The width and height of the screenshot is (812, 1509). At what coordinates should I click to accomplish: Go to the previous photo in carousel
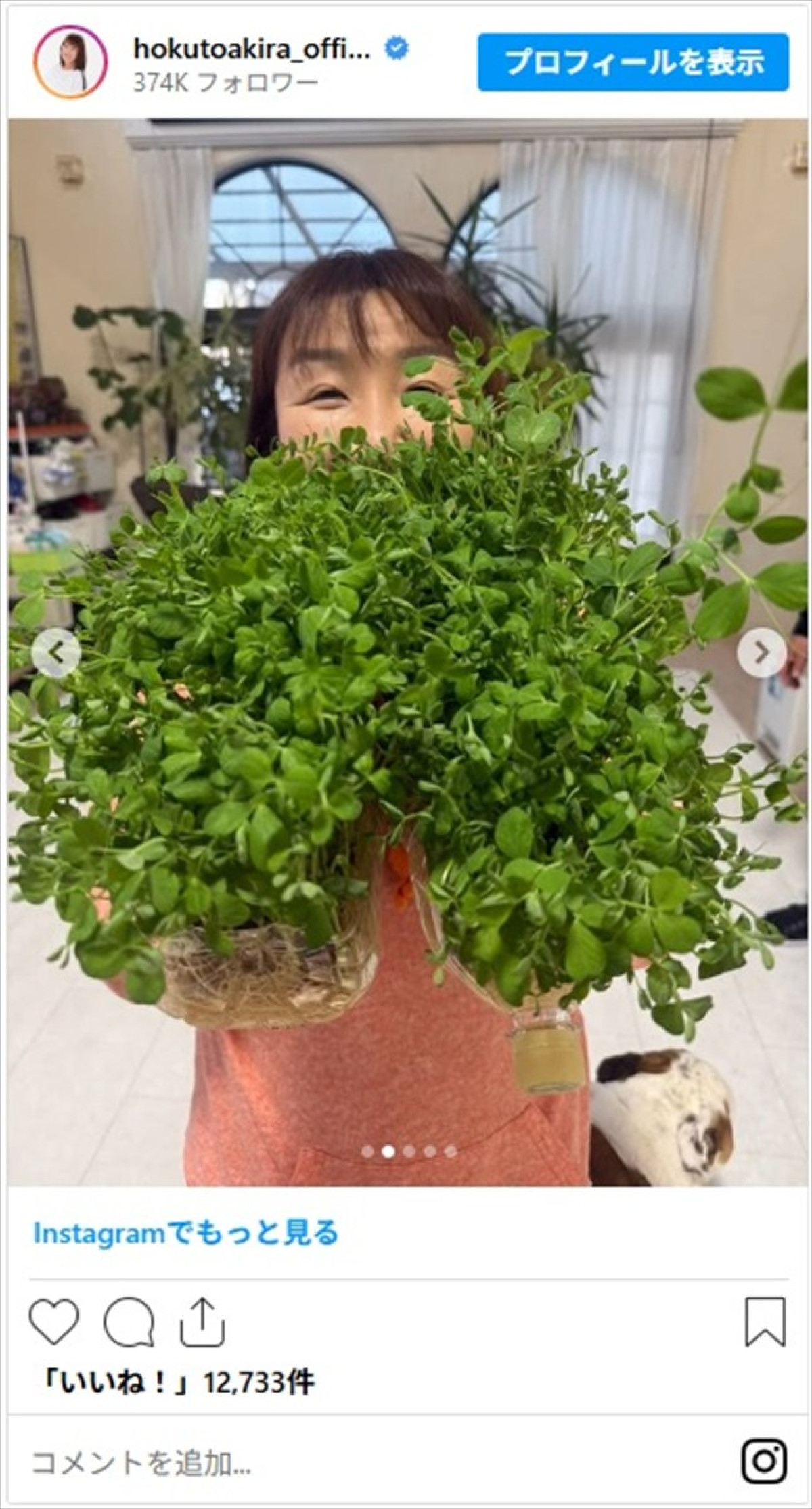point(56,652)
